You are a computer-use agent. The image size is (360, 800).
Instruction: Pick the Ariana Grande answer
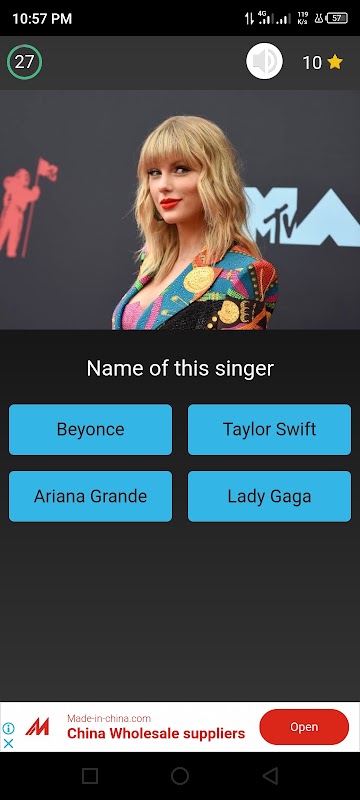(x=90, y=496)
